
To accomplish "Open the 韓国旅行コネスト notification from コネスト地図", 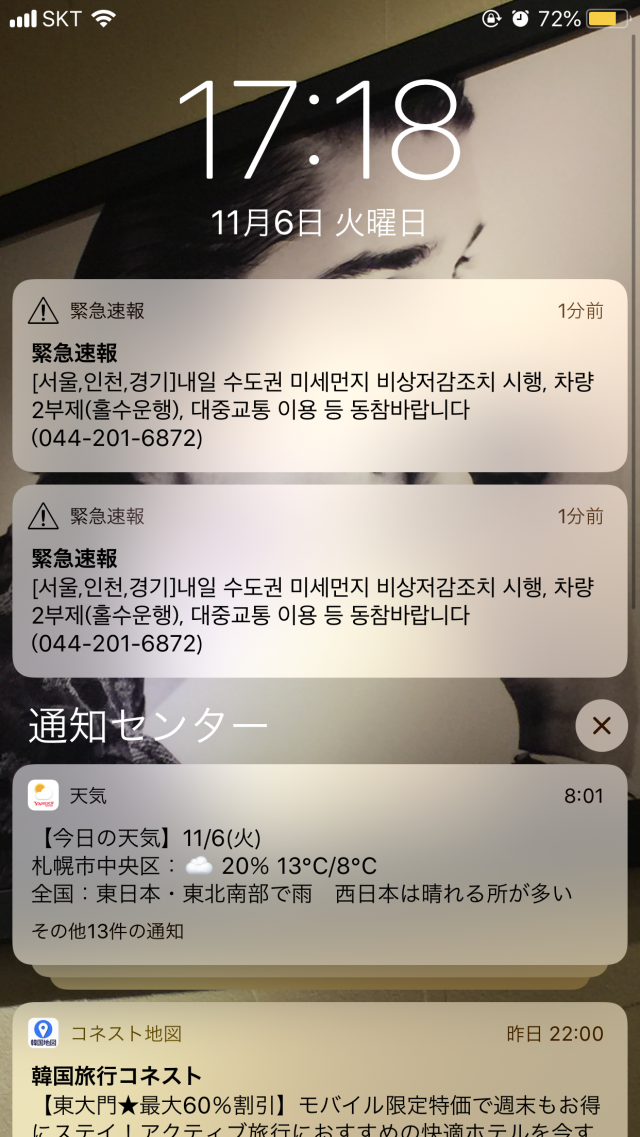I will point(319,1075).
